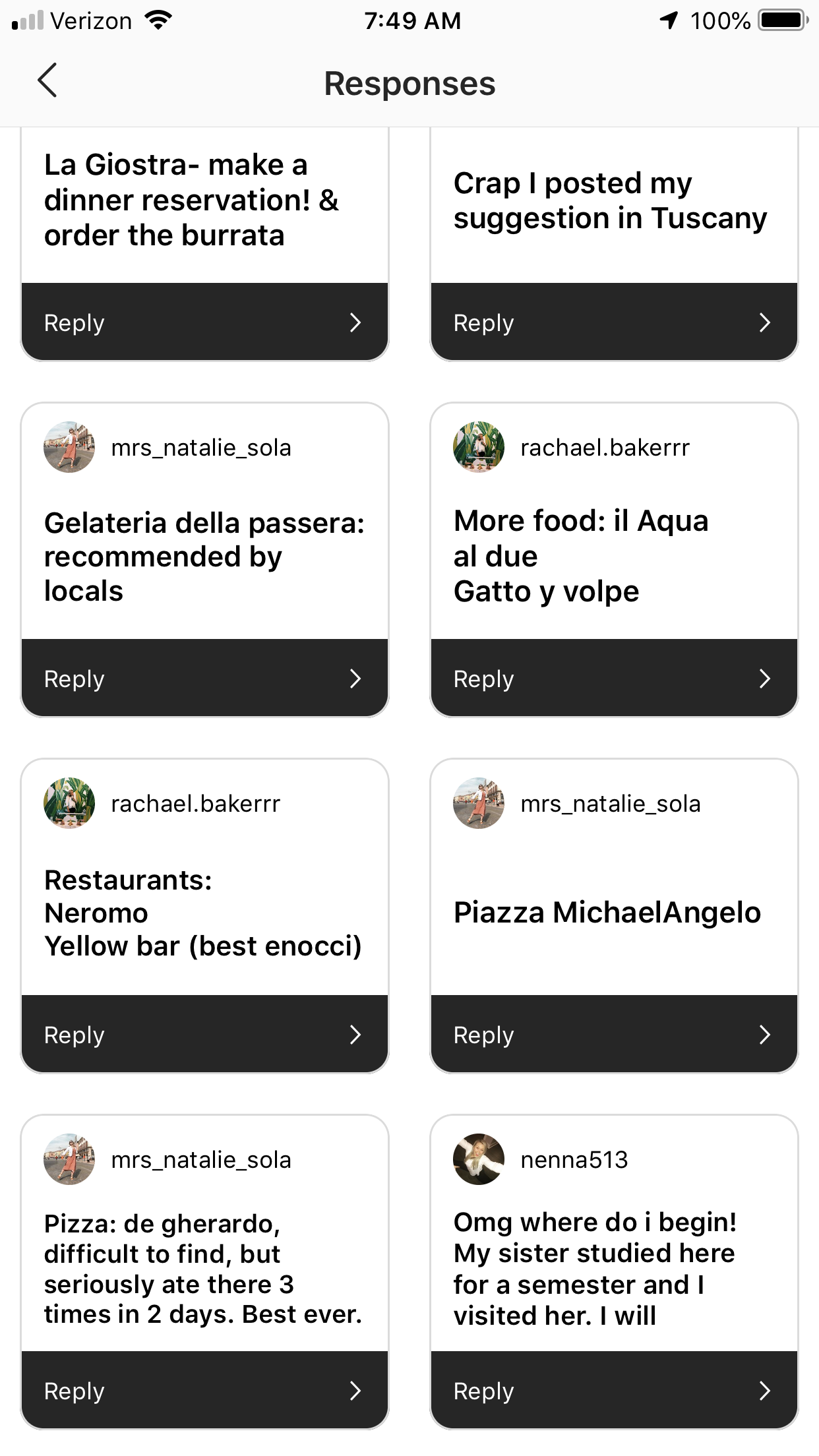819x1456 pixels.
Task: Reply to the de gherardo pizza response
Action: coord(204,1391)
